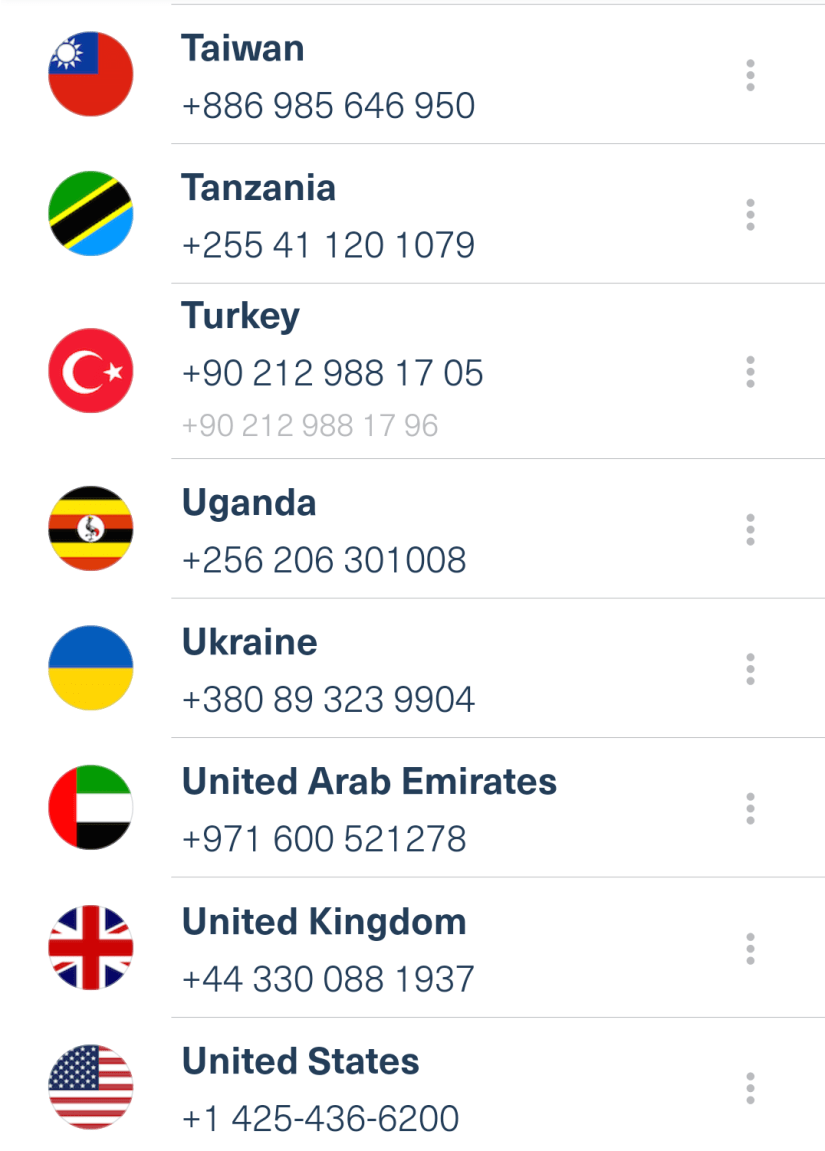The height and width of the screenshot is (1151, 825).
Task: Select the United States number row
Action: point(400,1088)
